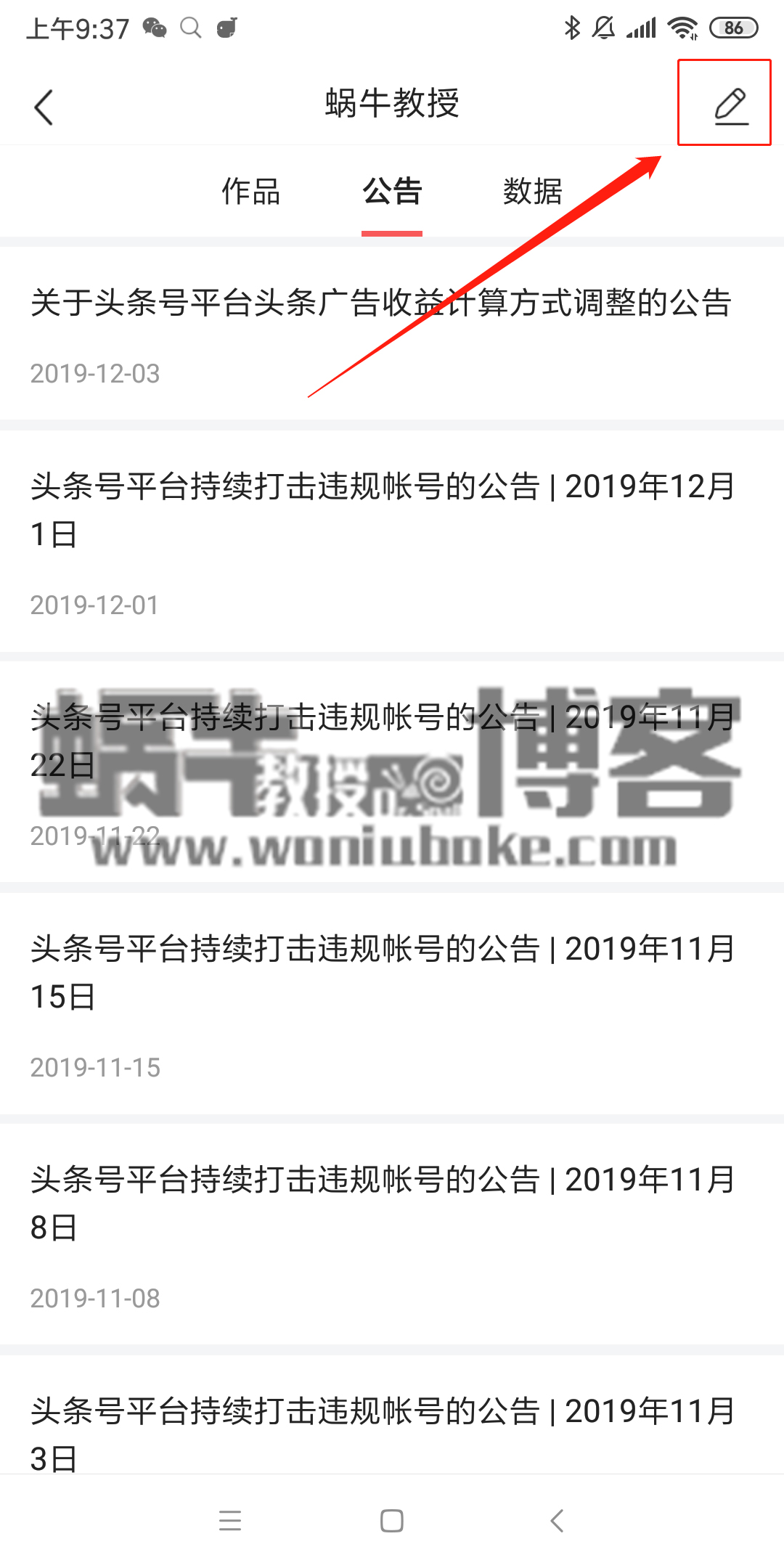The image size is (784, 1568).
Task: Open the announcement dated 2019年11月3日
Action: point(392,1414)
